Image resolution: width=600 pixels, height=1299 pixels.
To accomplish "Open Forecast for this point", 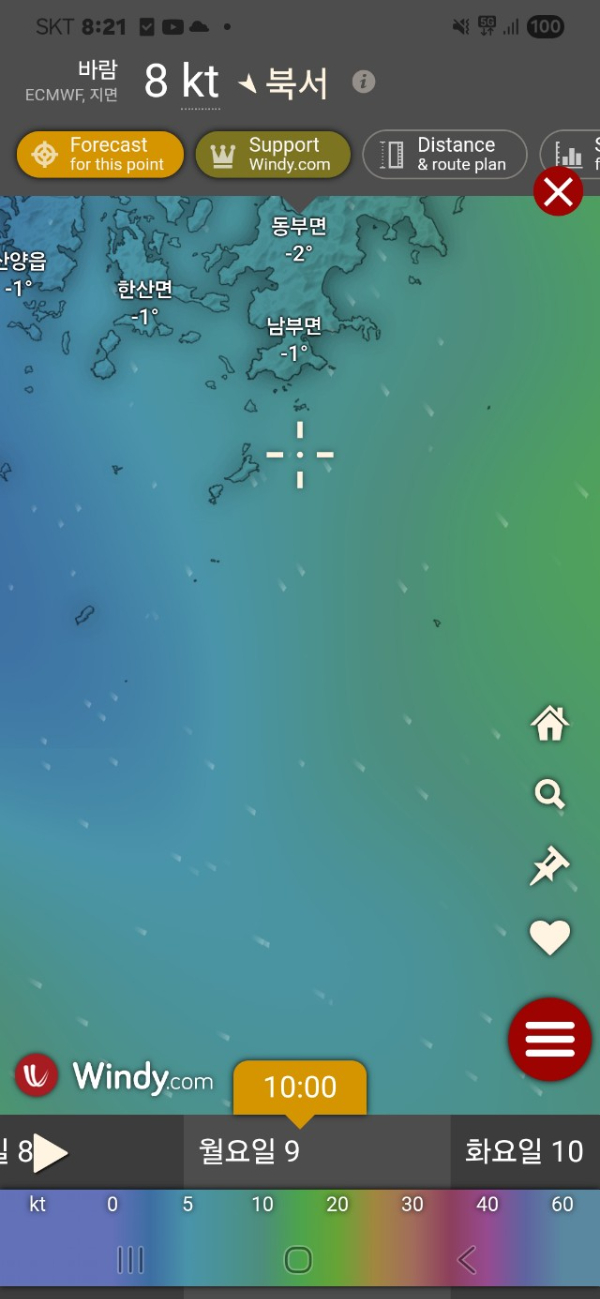I will tap(100, 155).
